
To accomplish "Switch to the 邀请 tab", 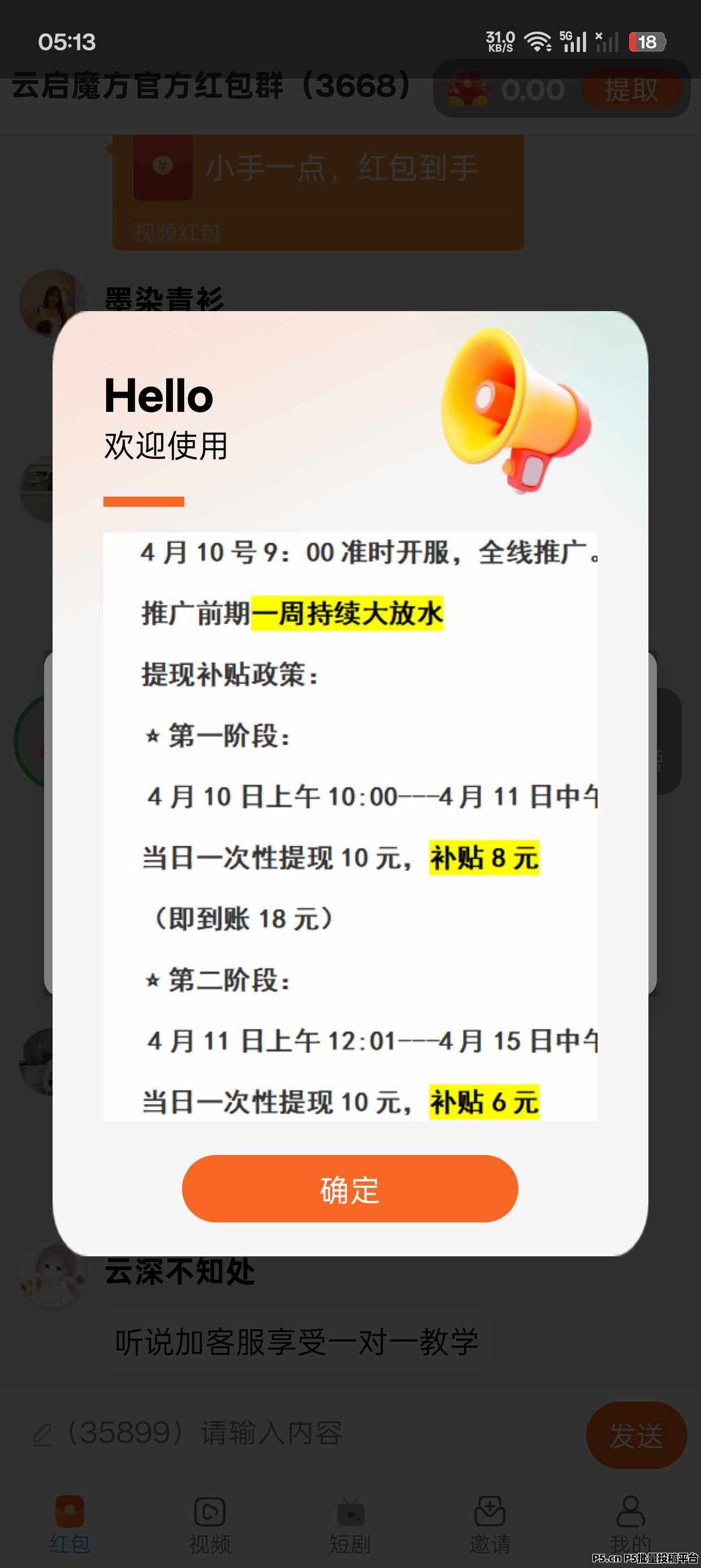I will 490,1524.
